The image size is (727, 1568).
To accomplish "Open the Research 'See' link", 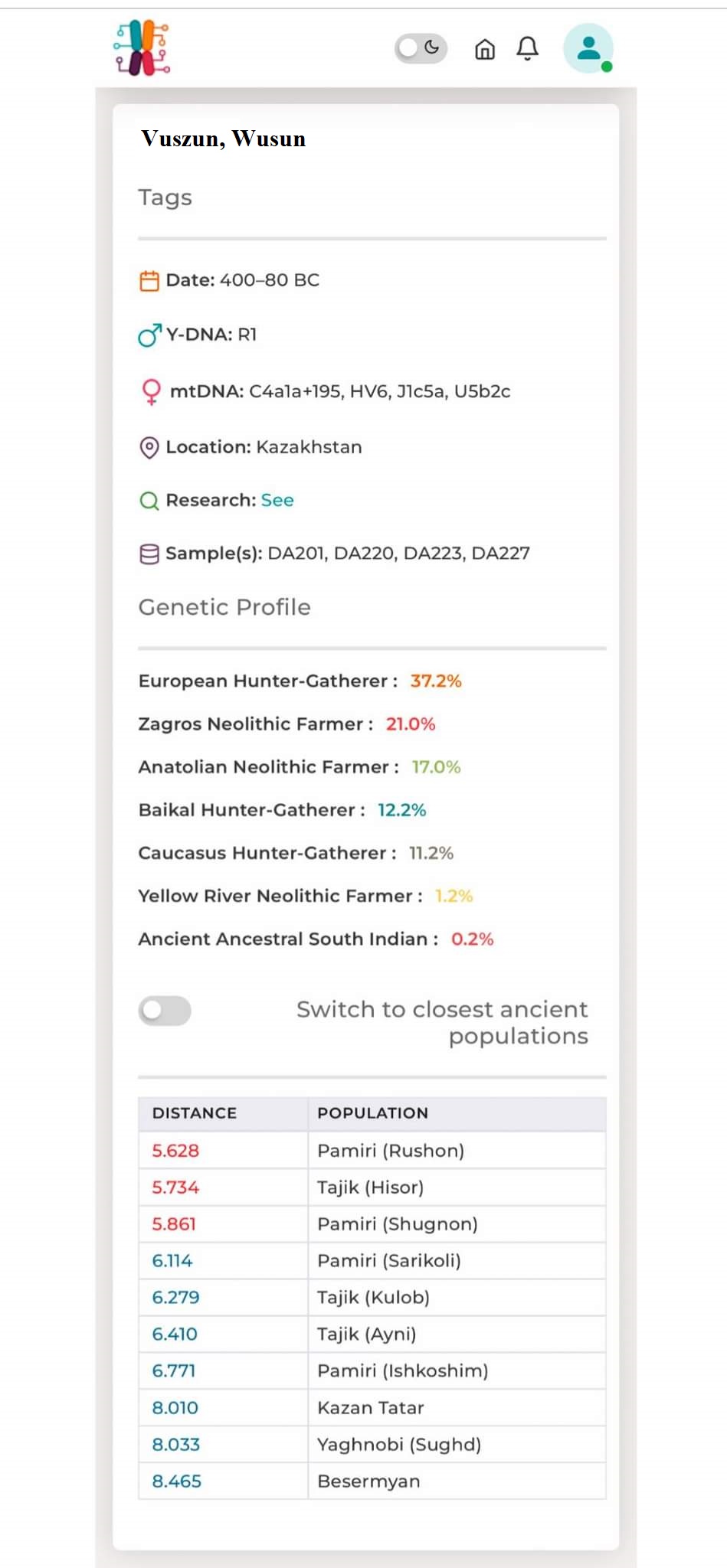I will [x=277, y=500].
